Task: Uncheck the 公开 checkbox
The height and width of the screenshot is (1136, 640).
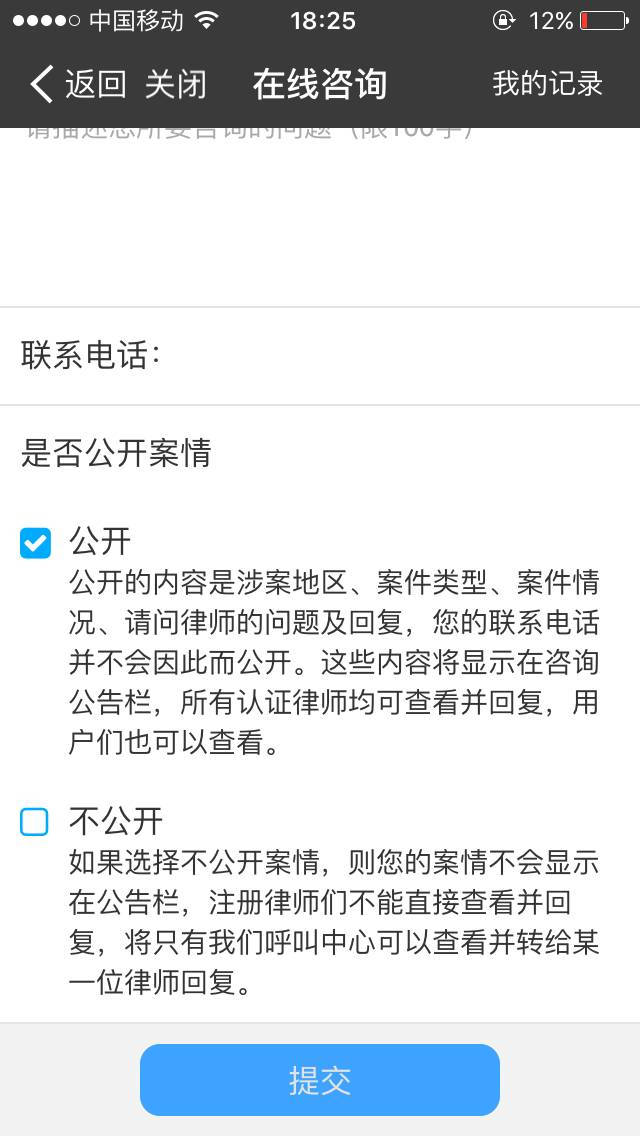Action: 35,543
